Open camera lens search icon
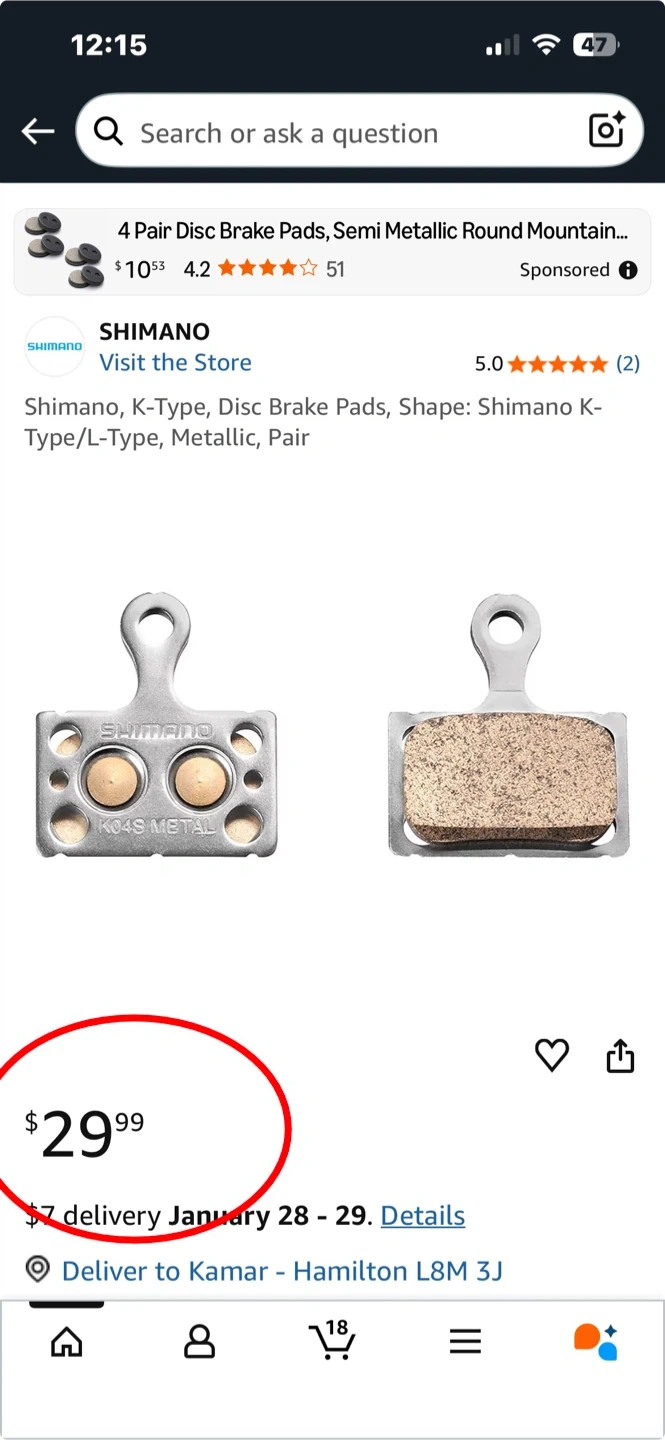665x1440 pixels. [606, 131]
